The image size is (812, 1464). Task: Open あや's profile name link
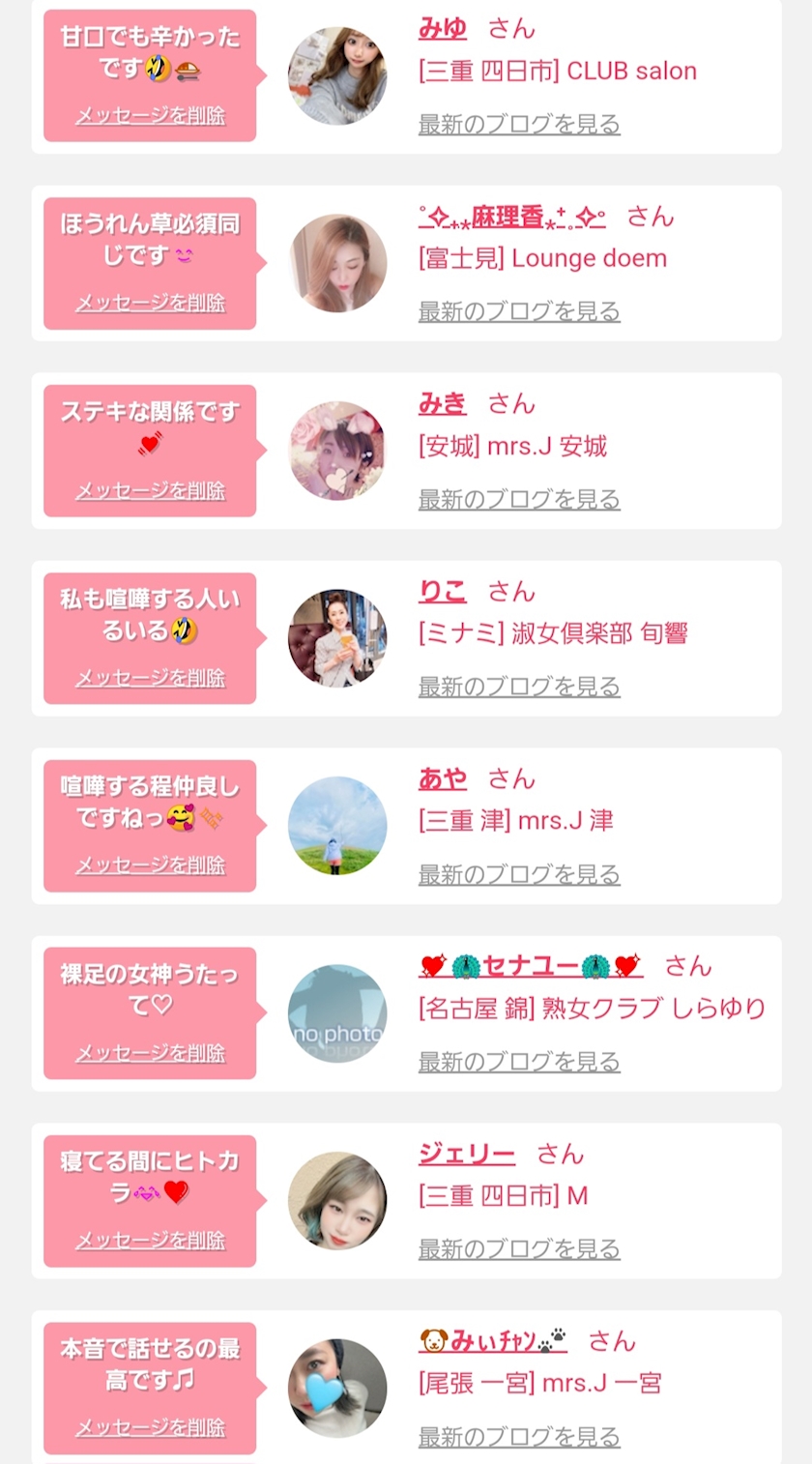[443, 779]
